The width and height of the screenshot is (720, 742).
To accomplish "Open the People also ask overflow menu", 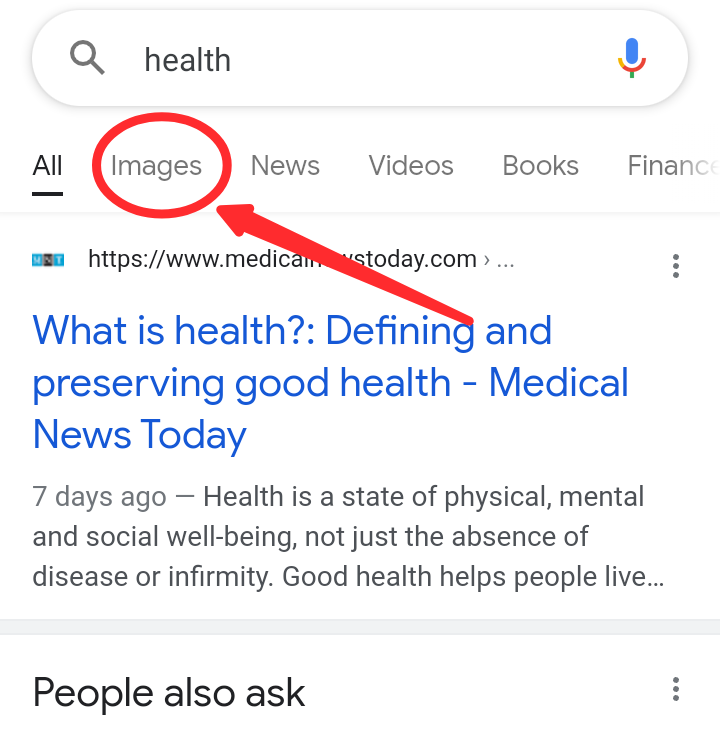I will coord(676,689).
